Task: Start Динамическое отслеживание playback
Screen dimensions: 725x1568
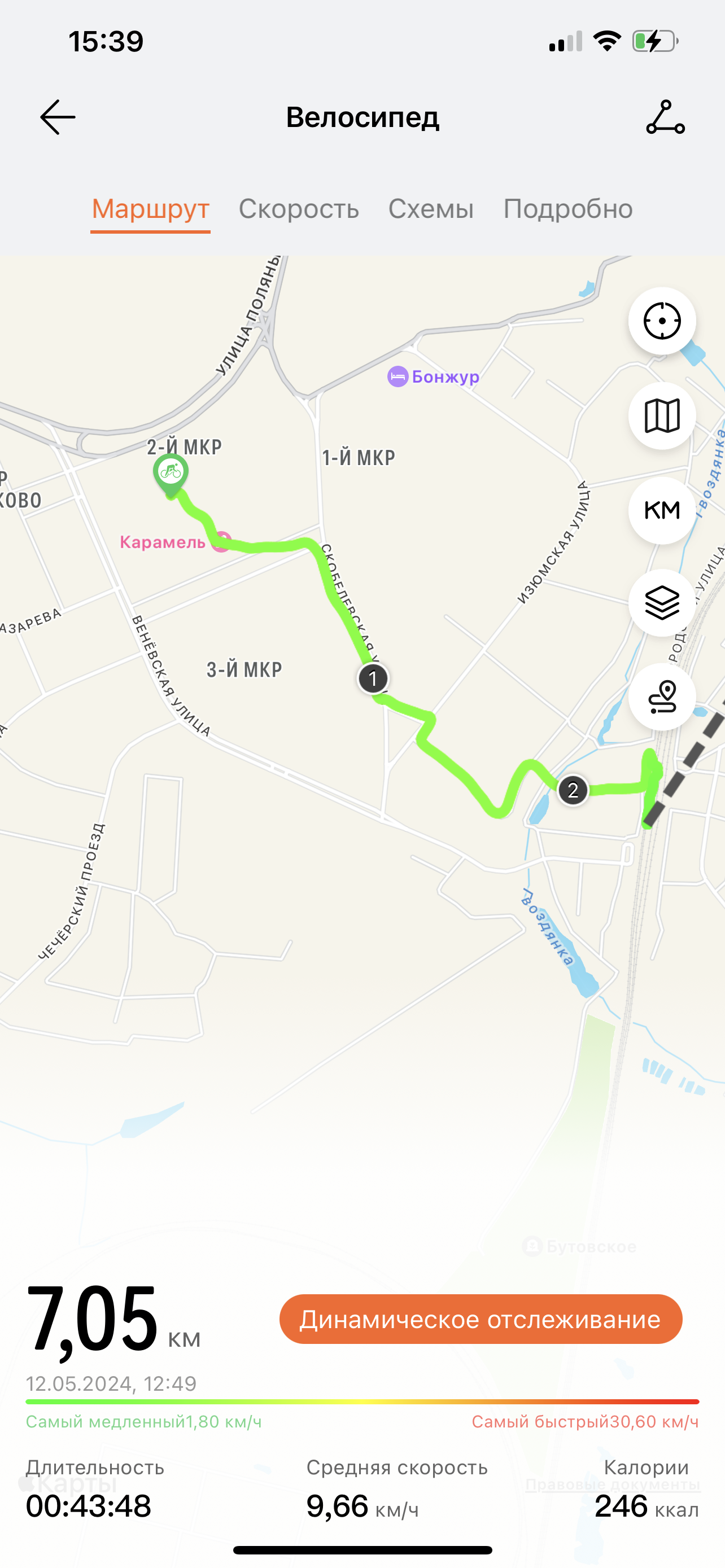Action: click(x=481, y=1319)
